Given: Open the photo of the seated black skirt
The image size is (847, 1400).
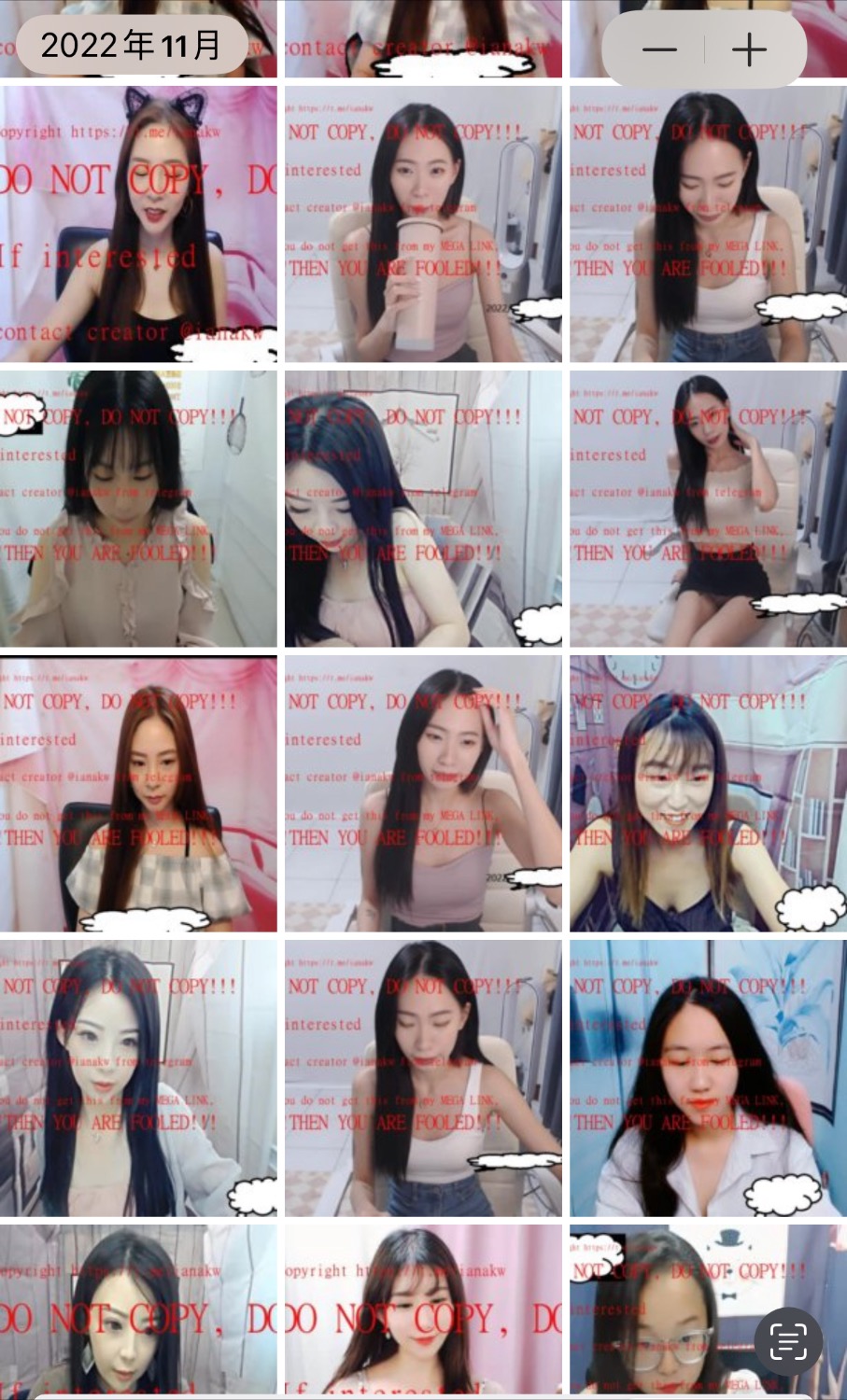Looking at the screenshot, I should click(x=708, y=509).
